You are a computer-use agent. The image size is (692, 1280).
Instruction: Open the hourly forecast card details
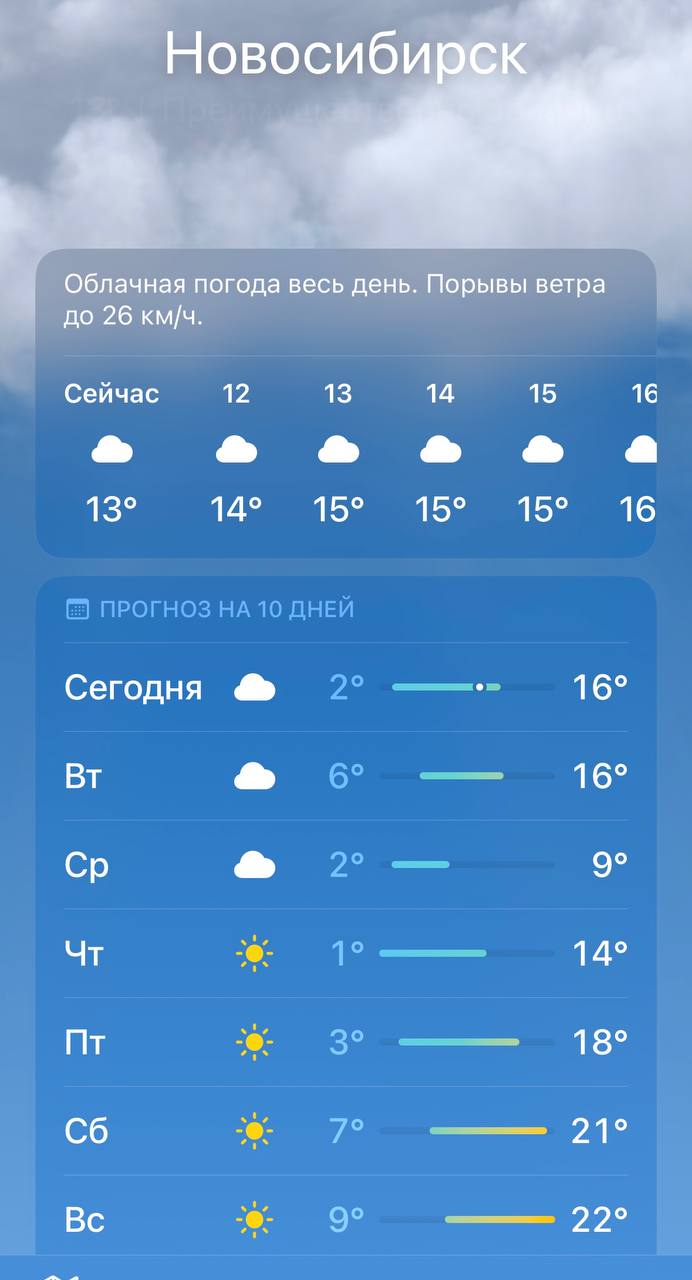point(346,452)
